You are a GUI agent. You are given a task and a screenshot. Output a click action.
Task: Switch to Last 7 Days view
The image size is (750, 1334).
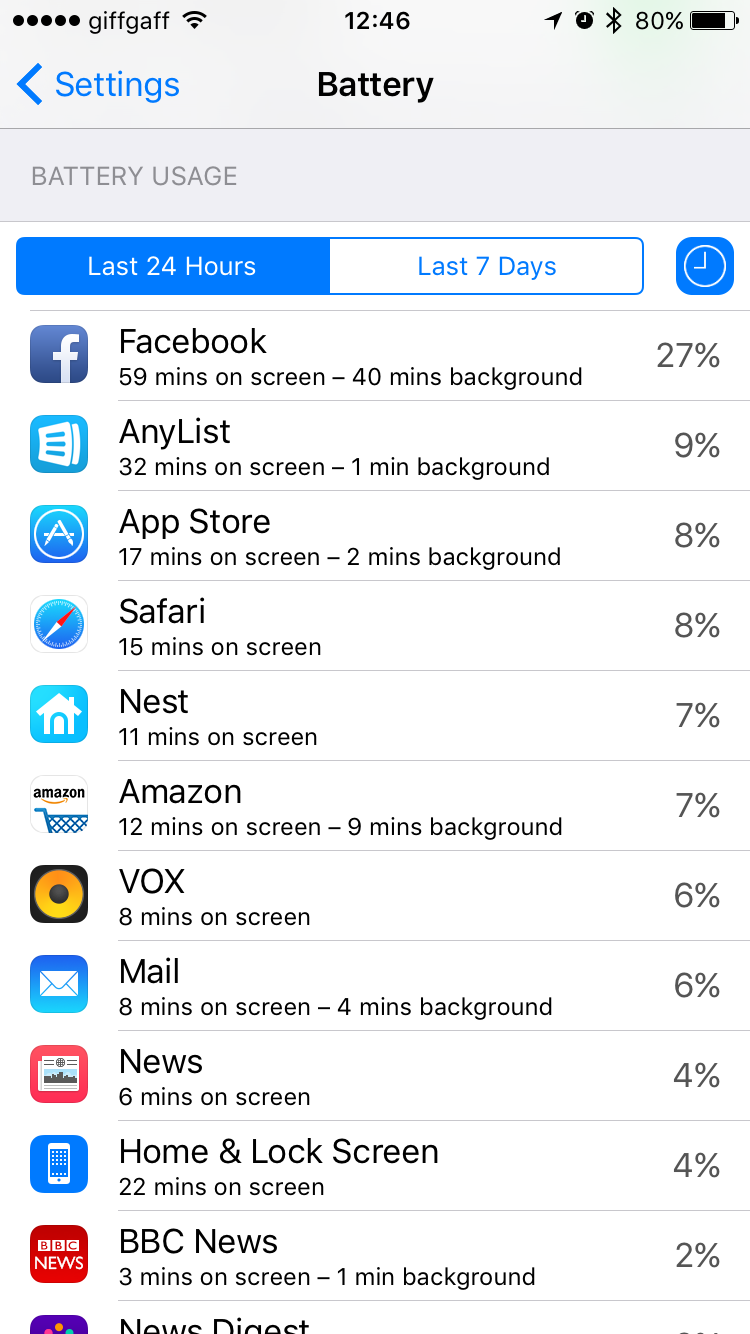tap(486, 266)
